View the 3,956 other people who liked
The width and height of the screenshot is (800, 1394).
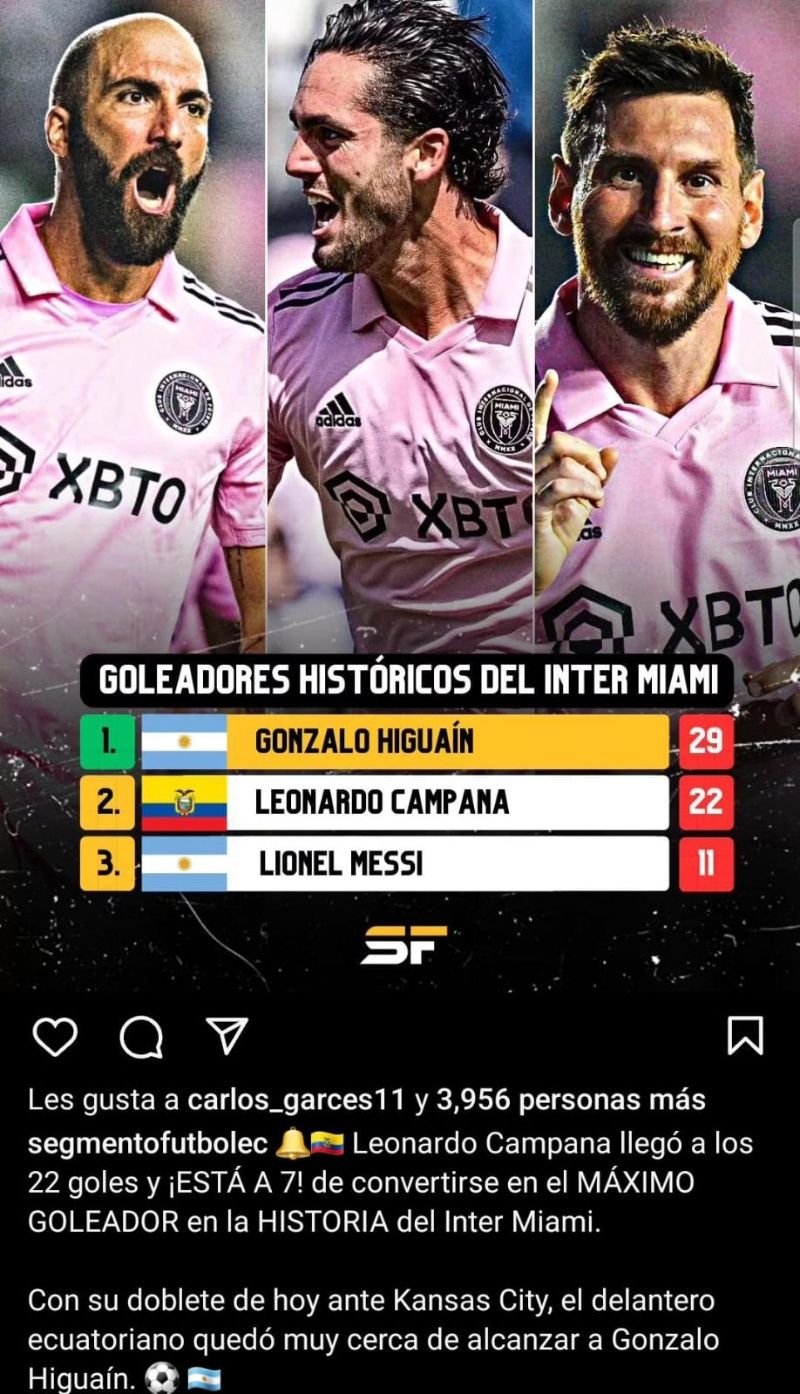[x=570, y=1100]
